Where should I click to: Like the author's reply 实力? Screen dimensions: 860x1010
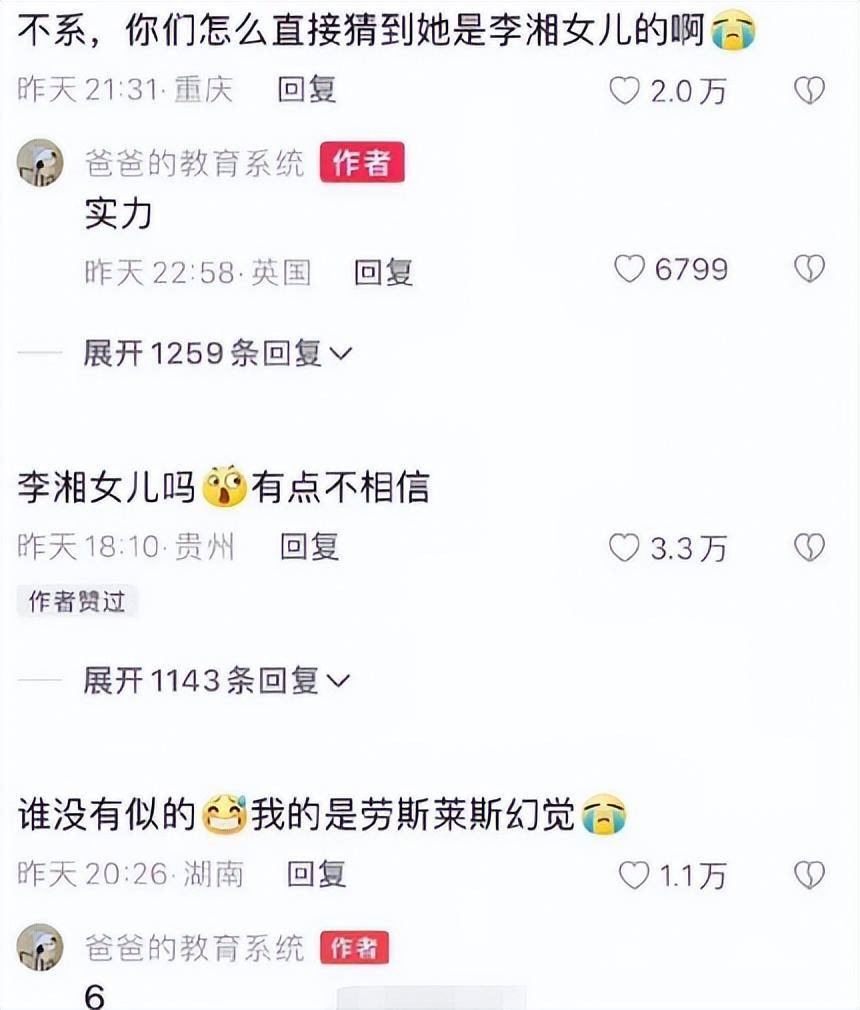tap(630, 269)
